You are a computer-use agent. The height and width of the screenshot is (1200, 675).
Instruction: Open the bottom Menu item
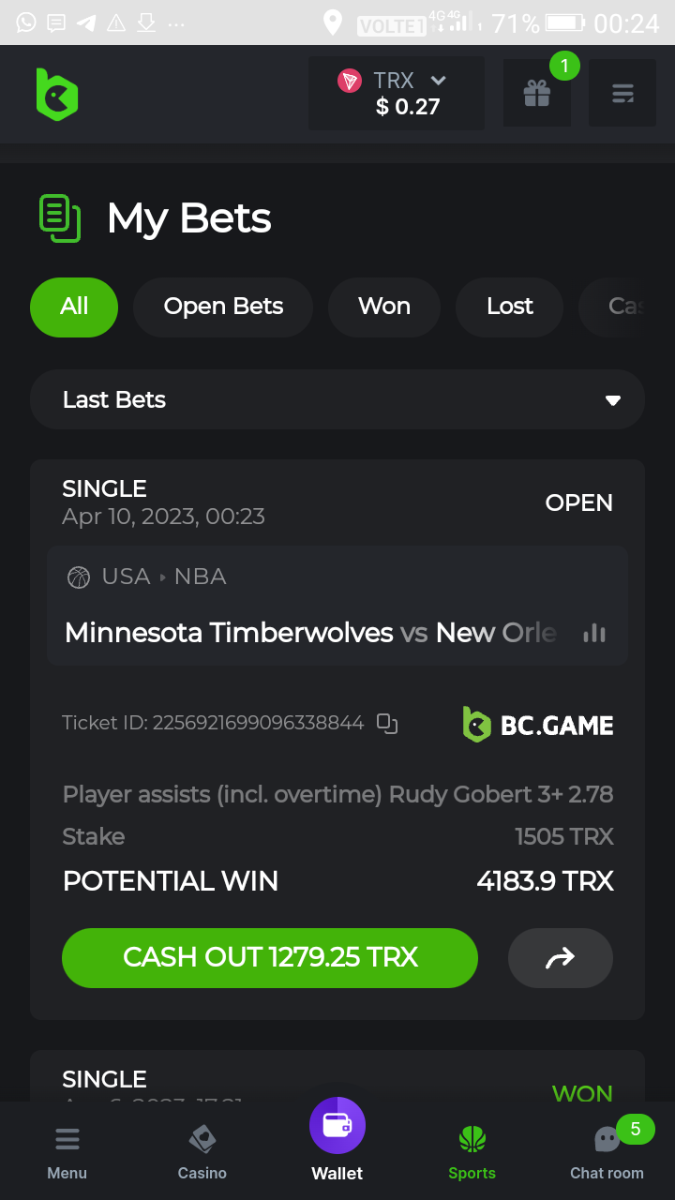[67, 1151]
